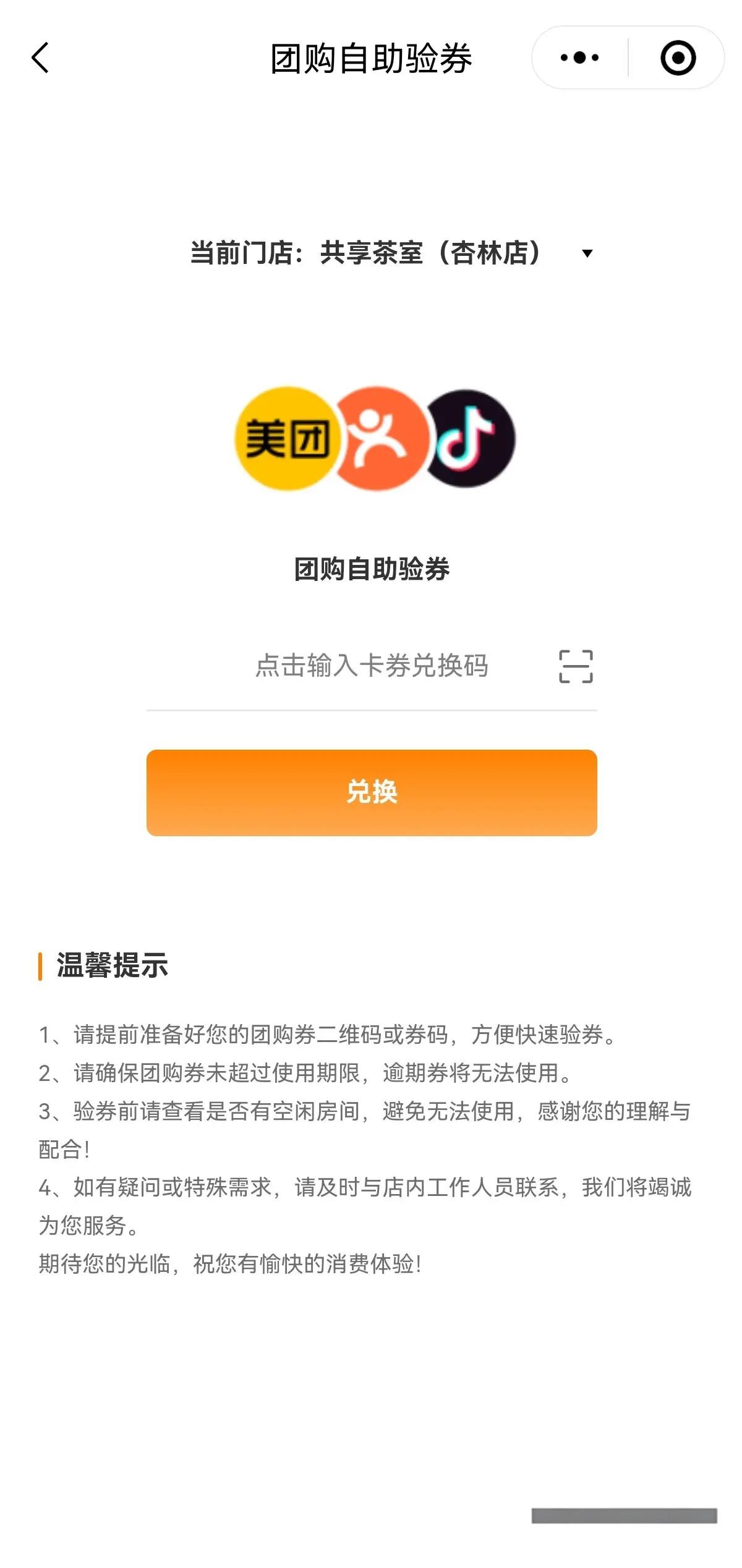Expand the current store dropdown

587,253
